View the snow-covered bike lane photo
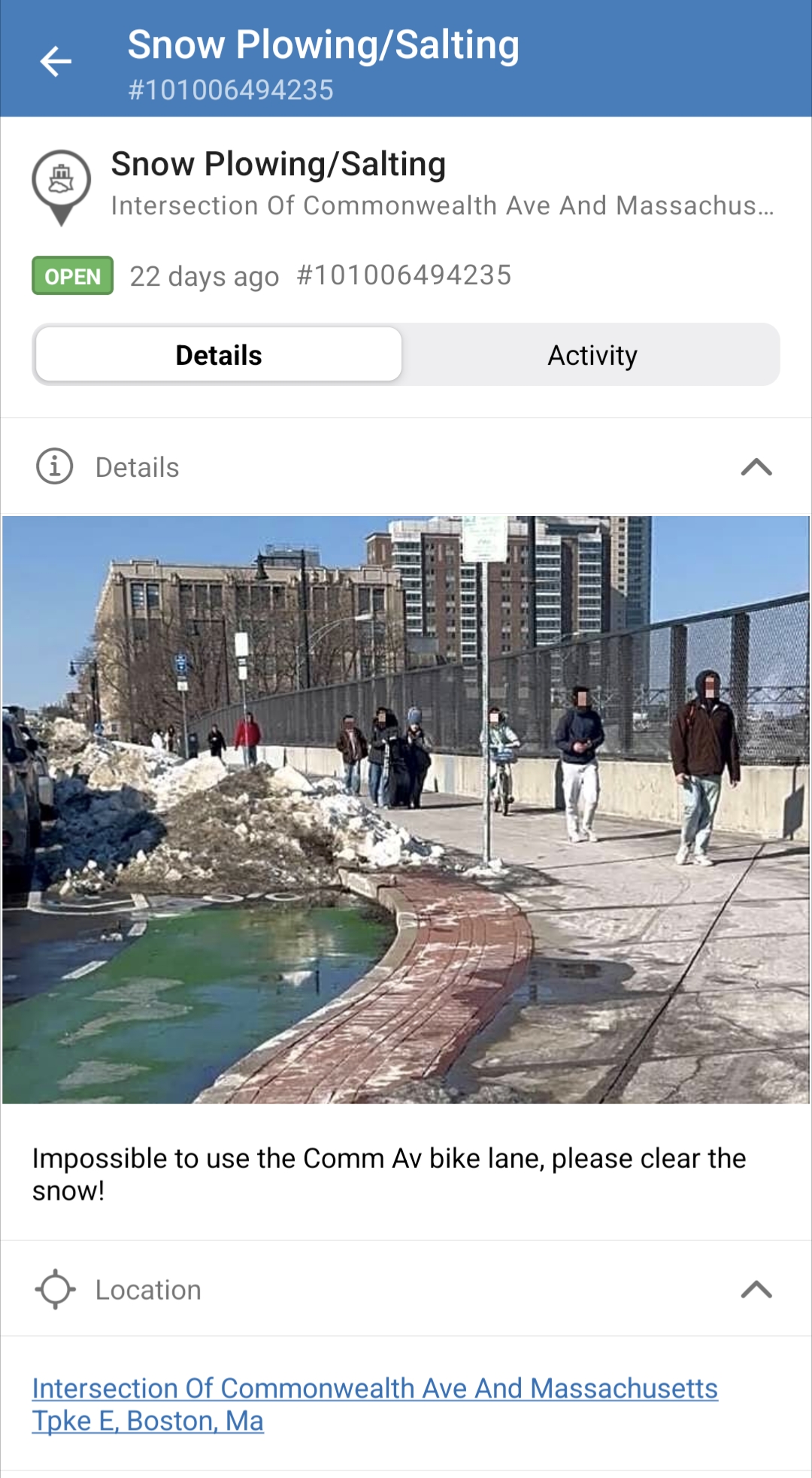The image size is (812, 1478). click(406, 809)
